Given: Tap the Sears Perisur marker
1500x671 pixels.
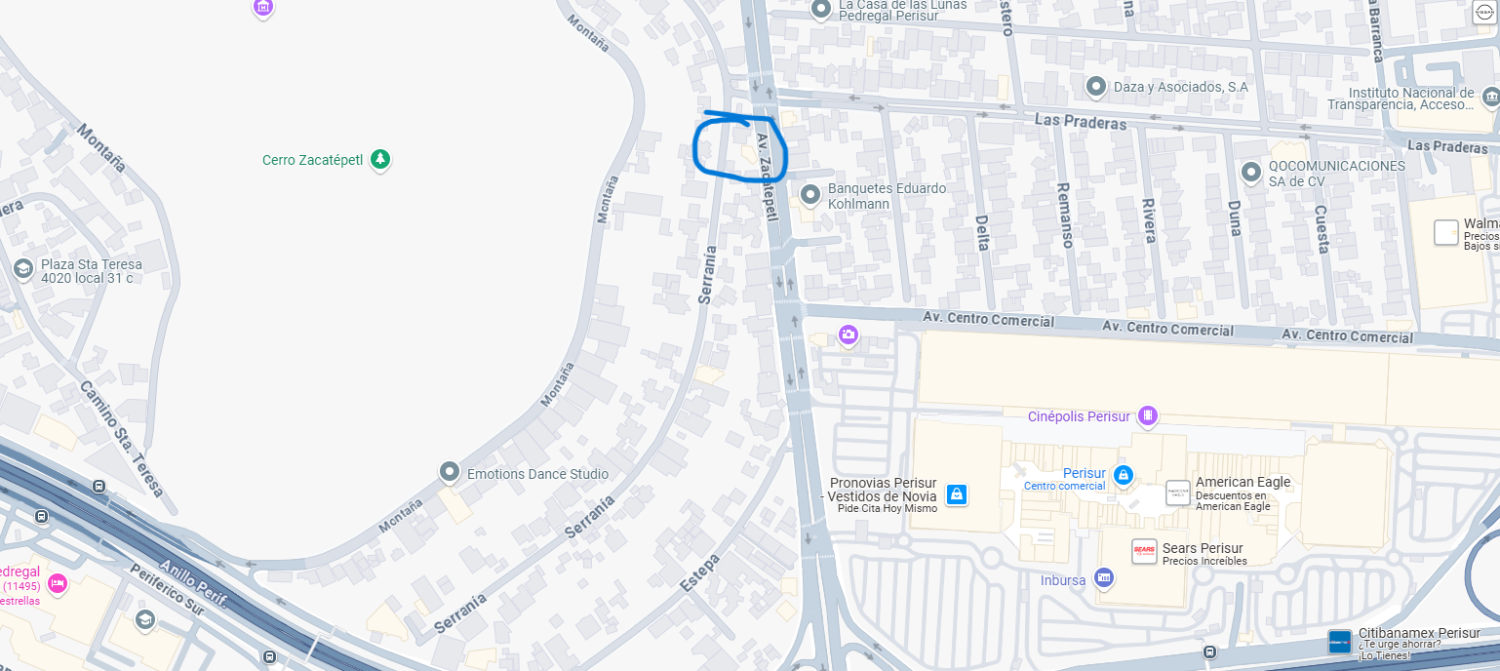Looking at the screenshot, I should pos(1144,551).
